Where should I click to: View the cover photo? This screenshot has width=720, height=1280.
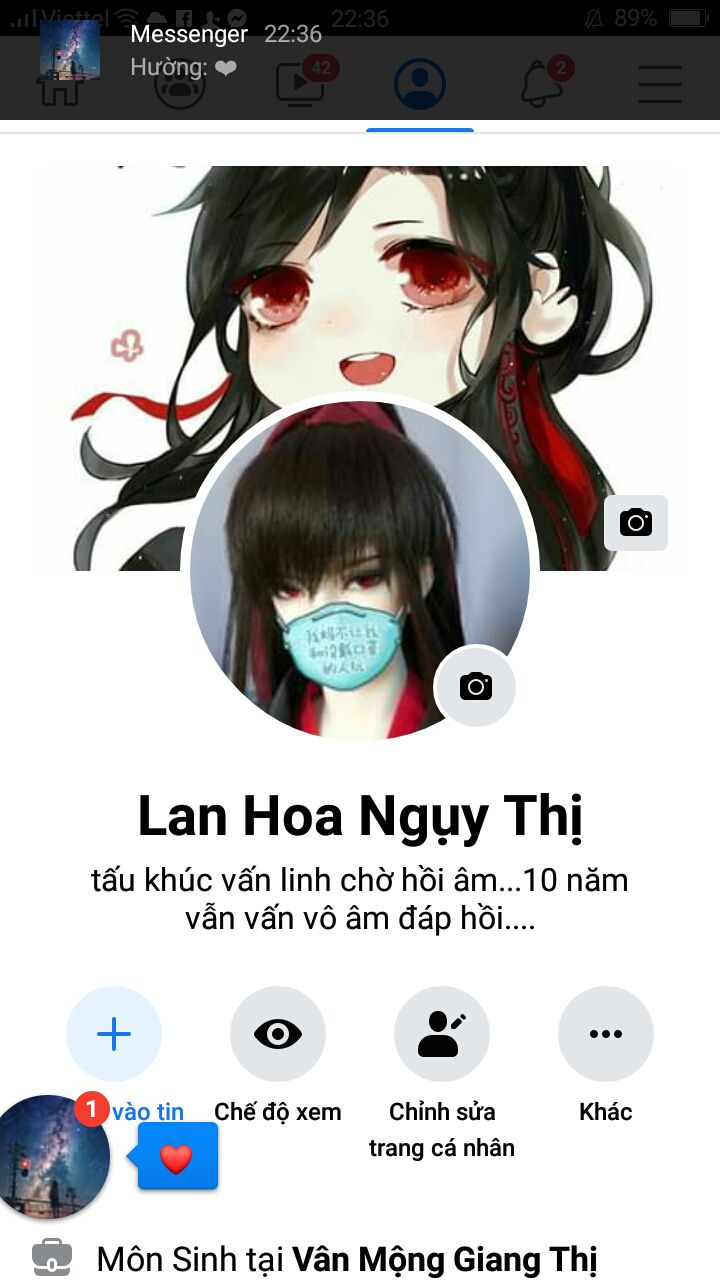point(360,280)
